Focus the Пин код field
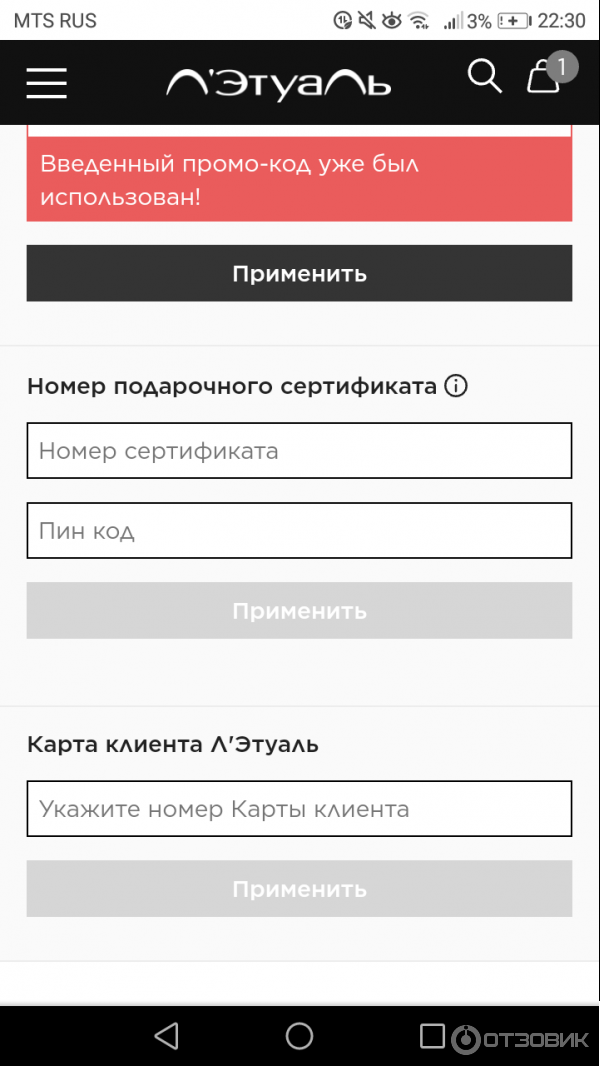Viewport: 600px width, 1066px height. 299,531
